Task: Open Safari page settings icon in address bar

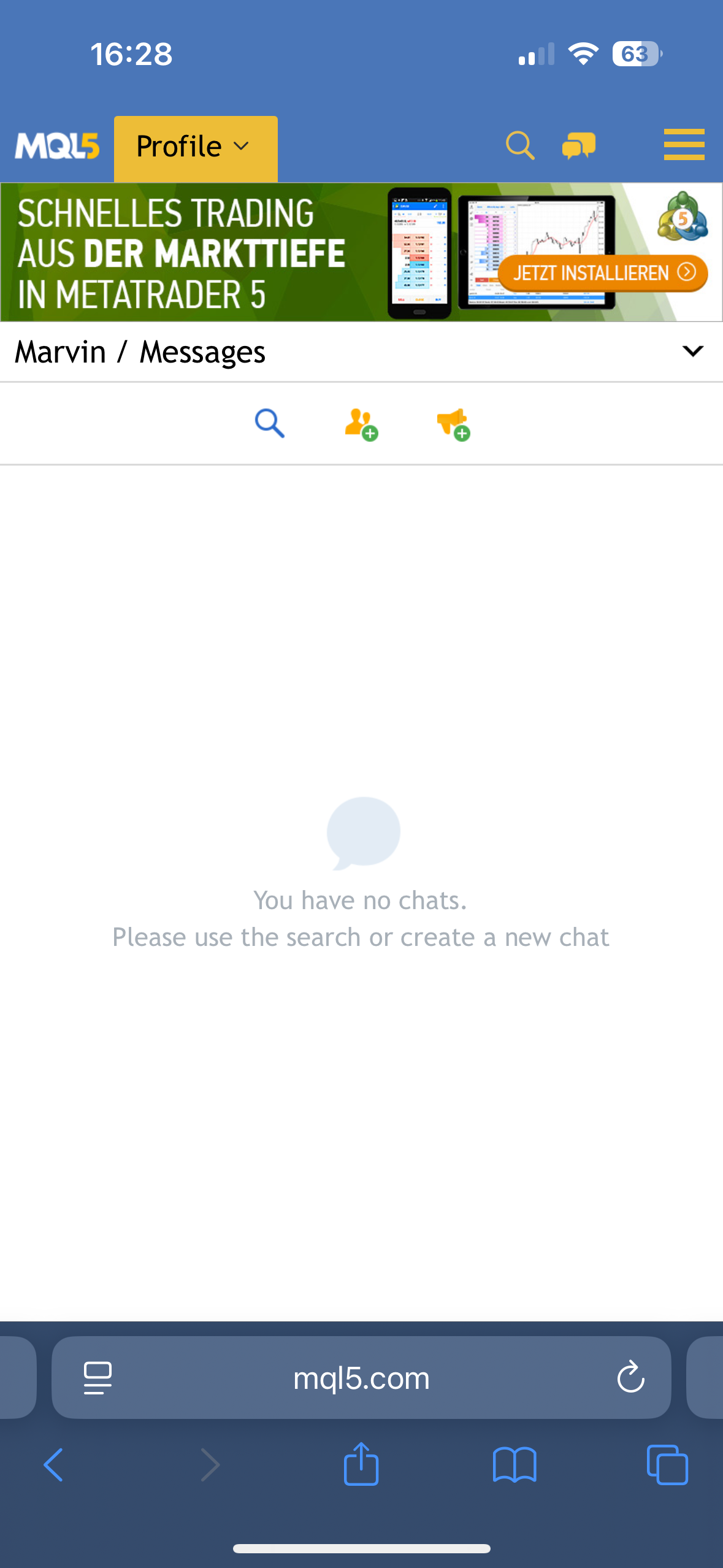Action: coord(98,1378)
